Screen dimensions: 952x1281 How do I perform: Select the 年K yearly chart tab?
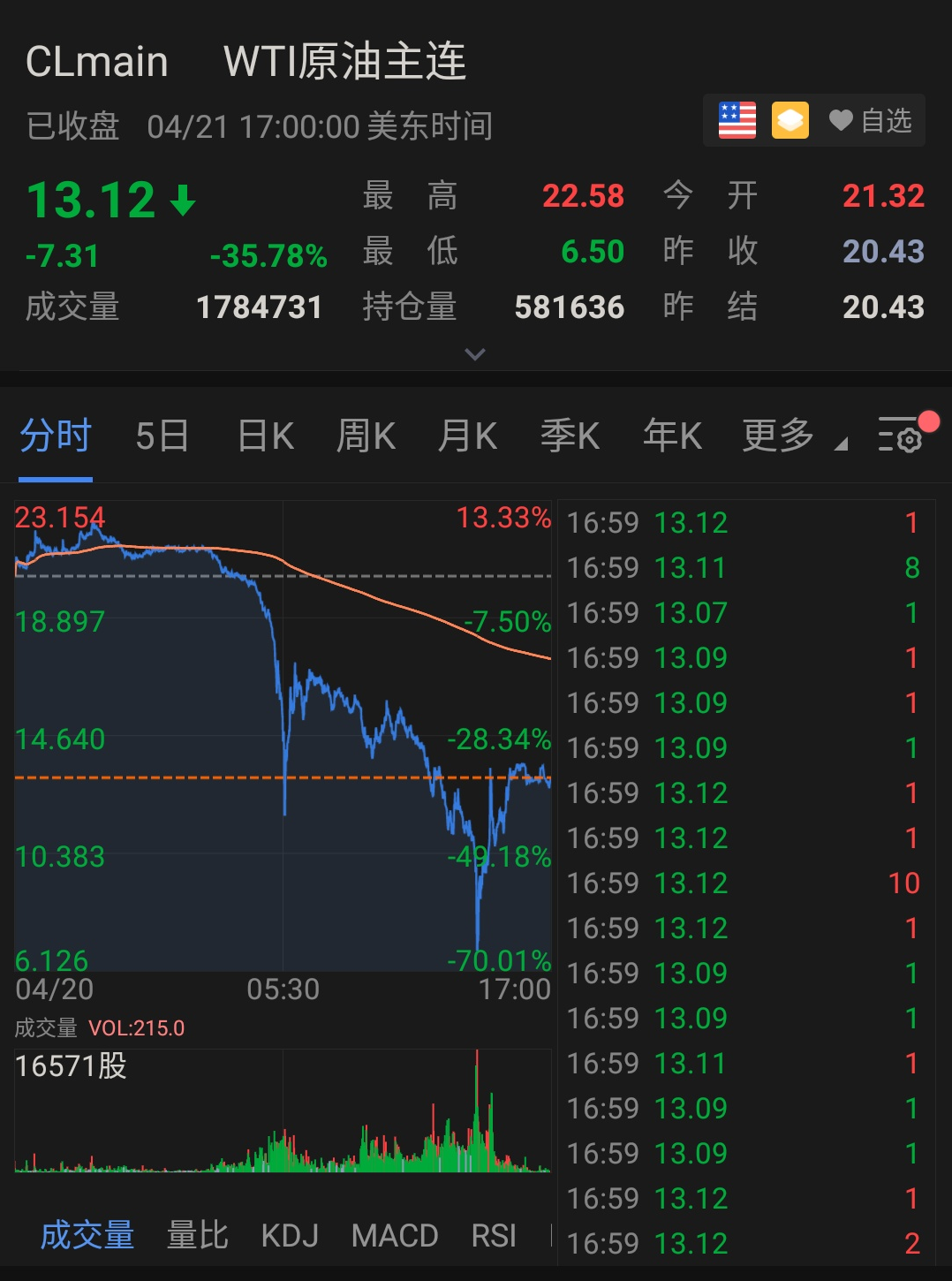pyautogui.click(x=672, y=435)
